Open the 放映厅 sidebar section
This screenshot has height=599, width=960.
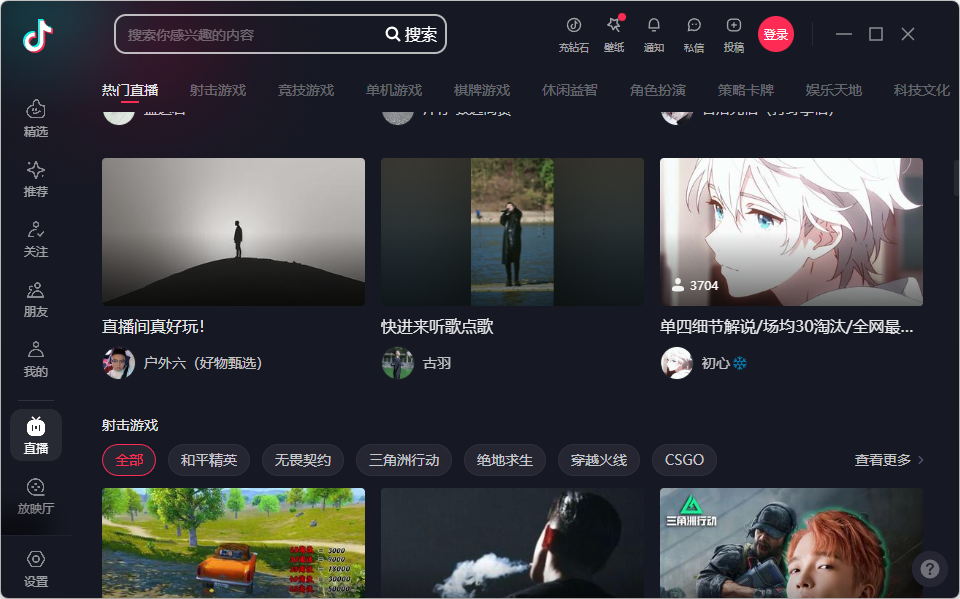pyautogui.click(x=36, y=495)
